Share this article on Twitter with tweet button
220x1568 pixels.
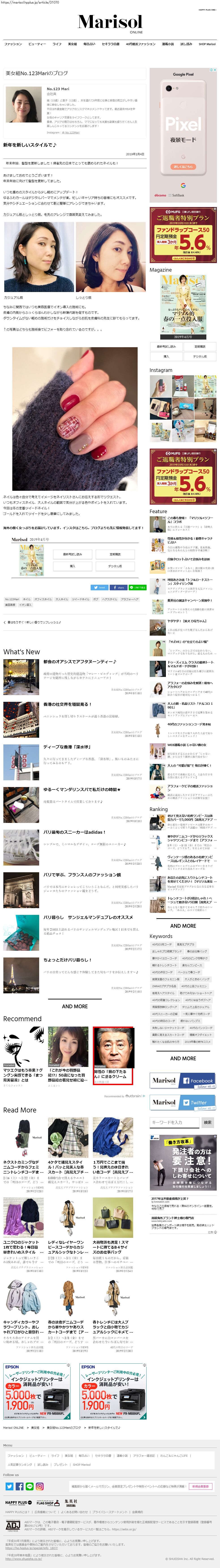[x=100, y=587]
